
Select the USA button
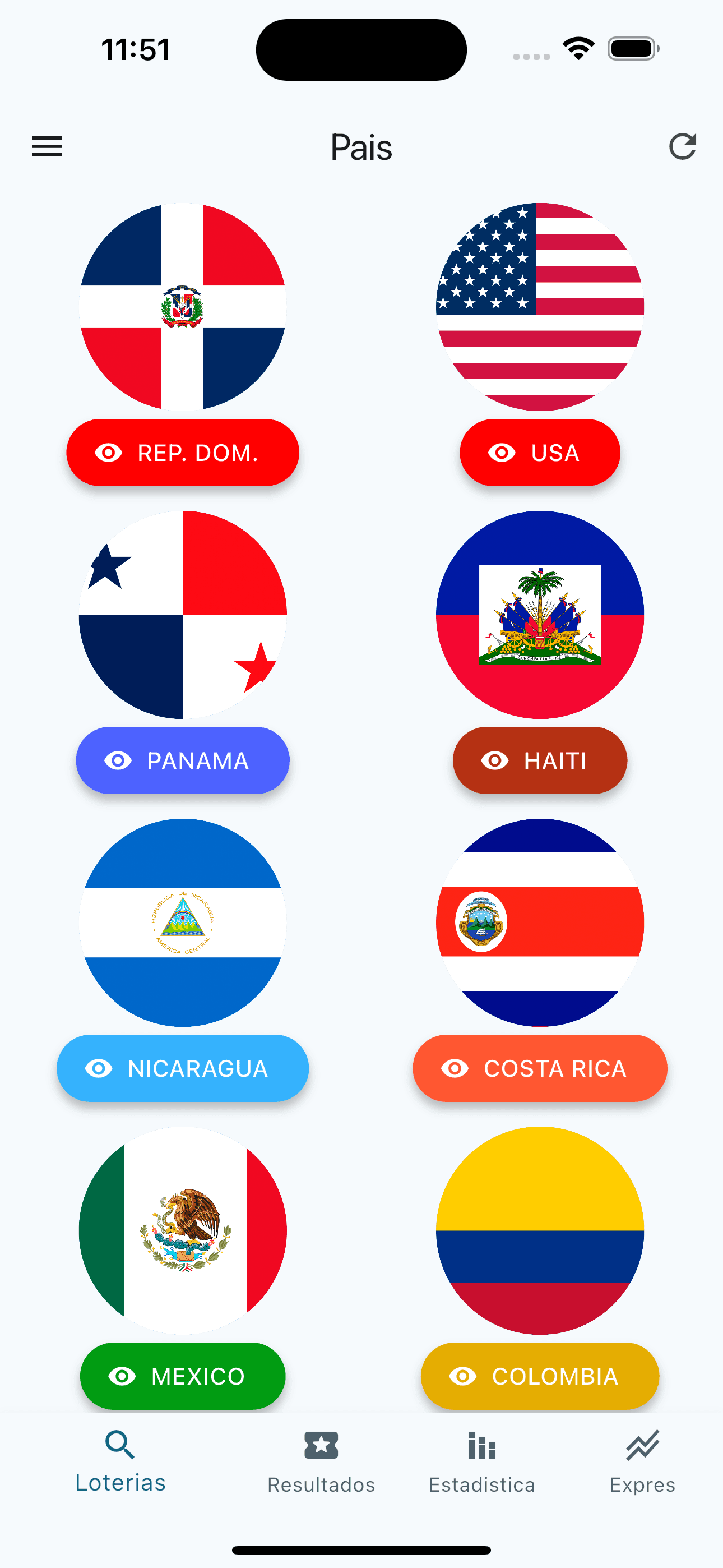click(540, 452)
